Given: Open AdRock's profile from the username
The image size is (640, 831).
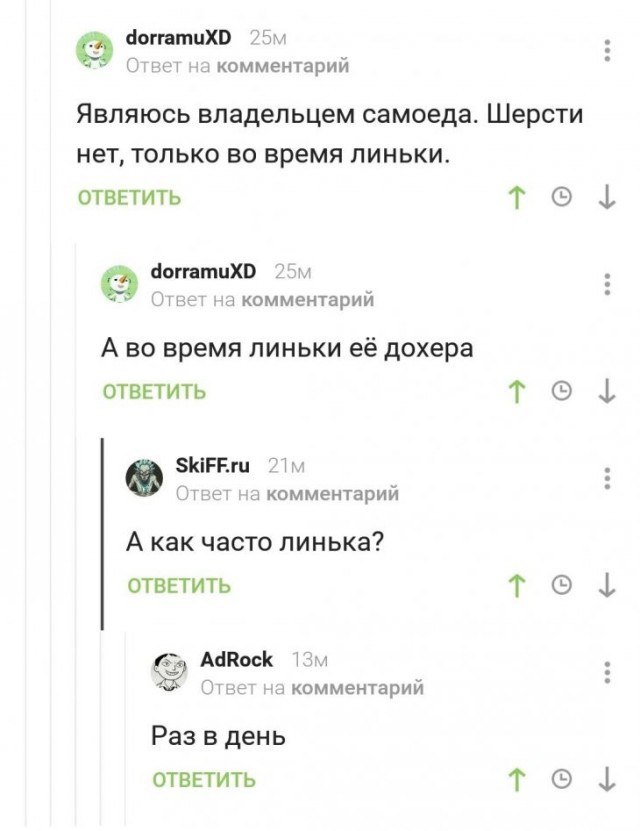Looking at the screenshot, I should (236, 658).
